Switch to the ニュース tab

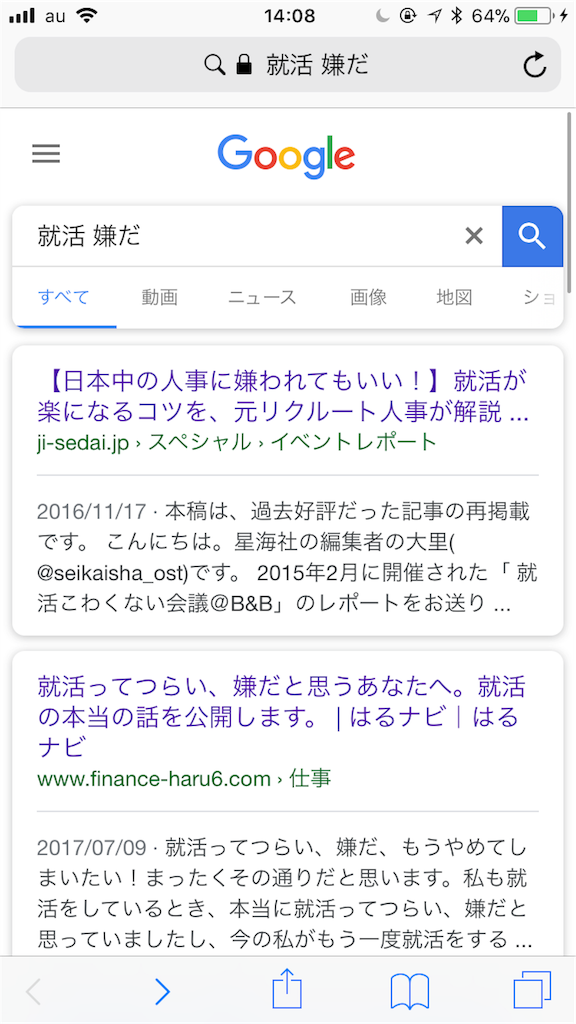tap(262, 297)
